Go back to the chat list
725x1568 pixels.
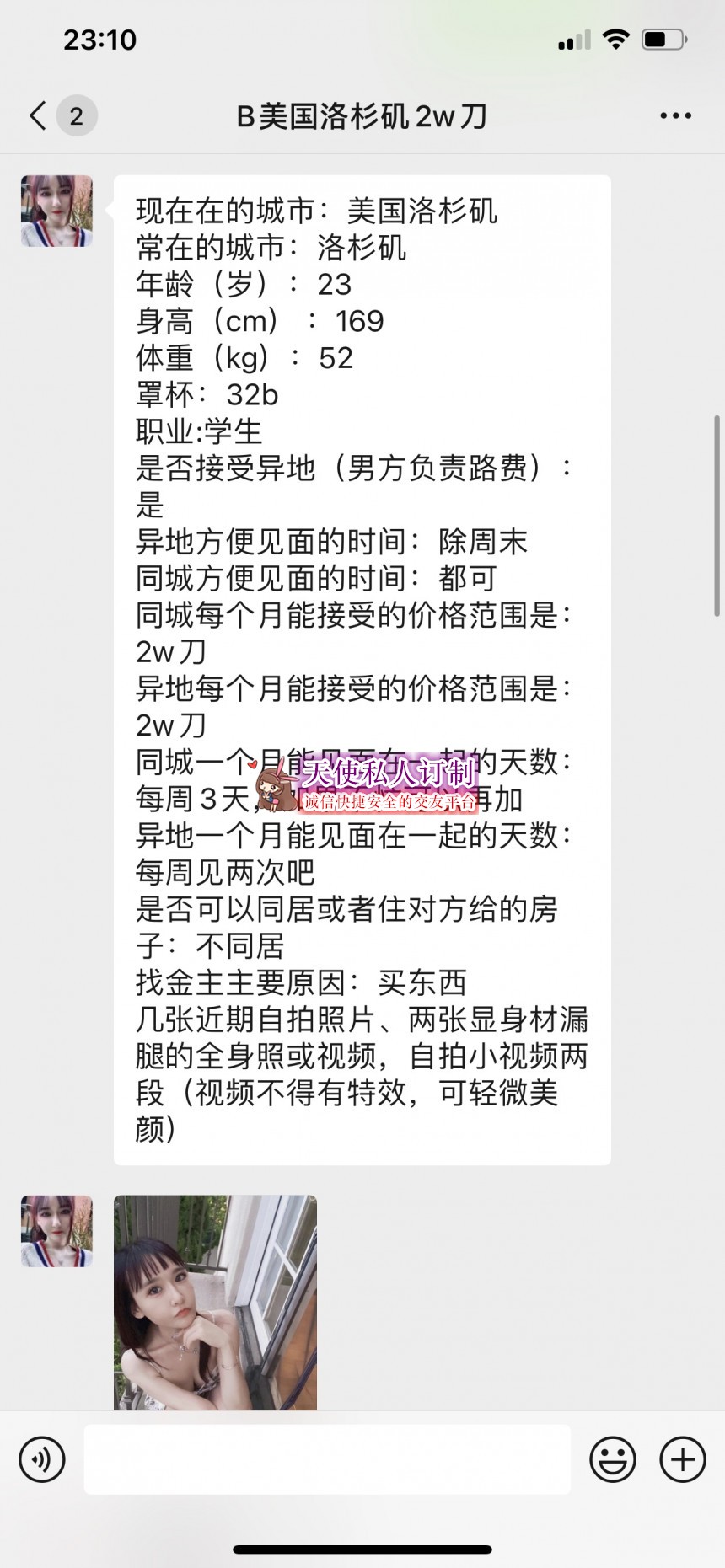tap(39, 115)
